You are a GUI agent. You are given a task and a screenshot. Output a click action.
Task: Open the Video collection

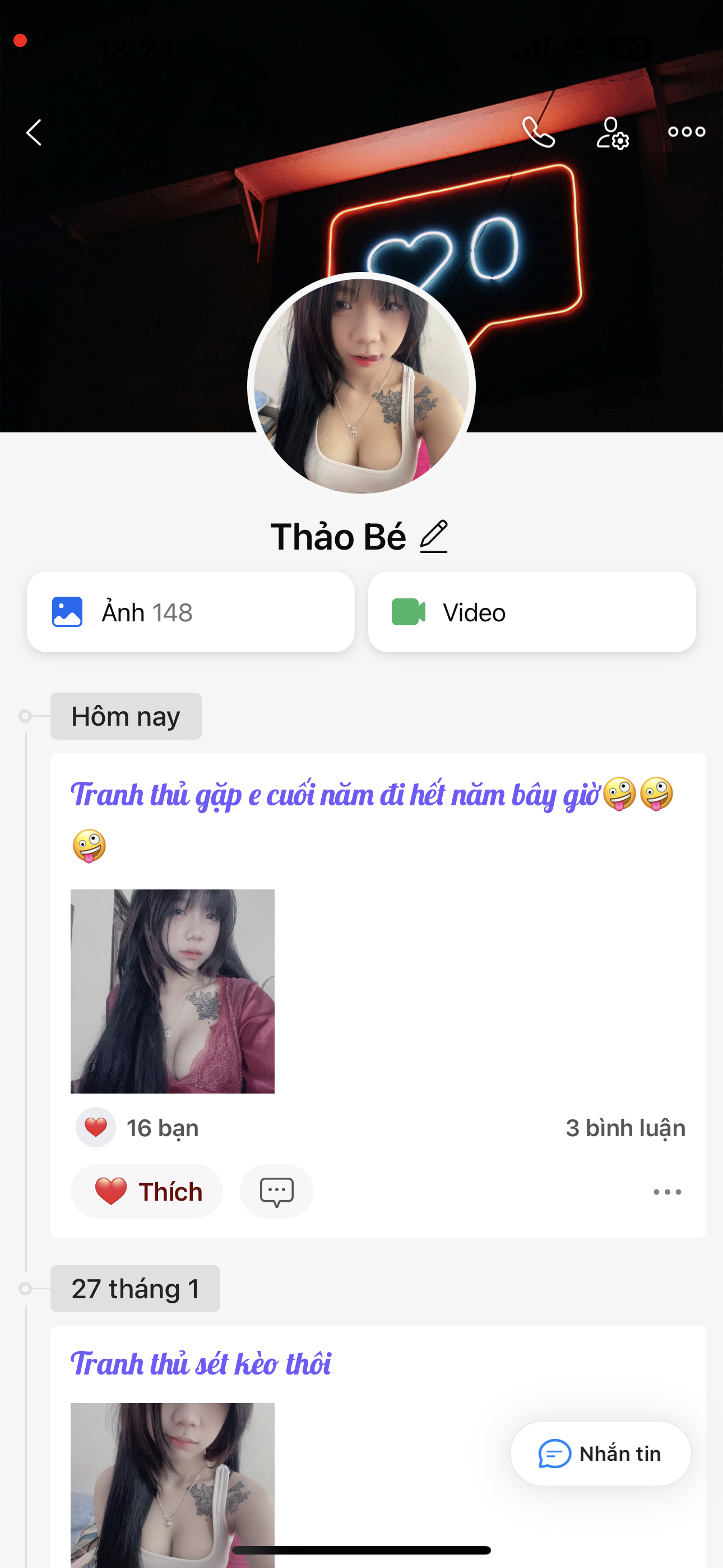pyautogui.click(x=531, y=612)
